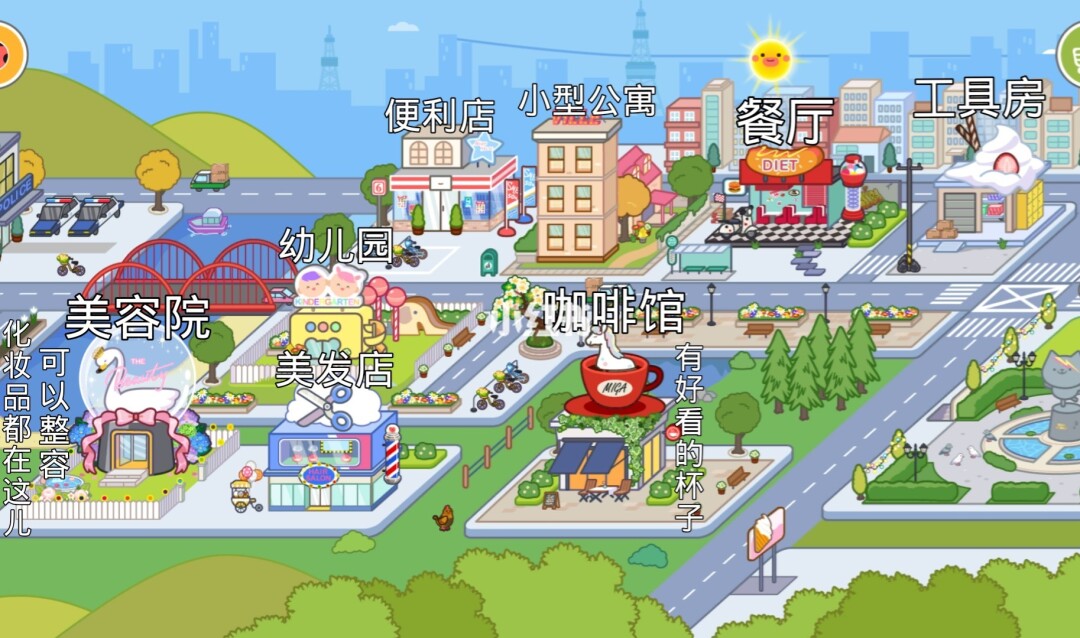Visit the cat statue fountain park
Viewport: 1080px width, 638px height.
click(1040, 420)
